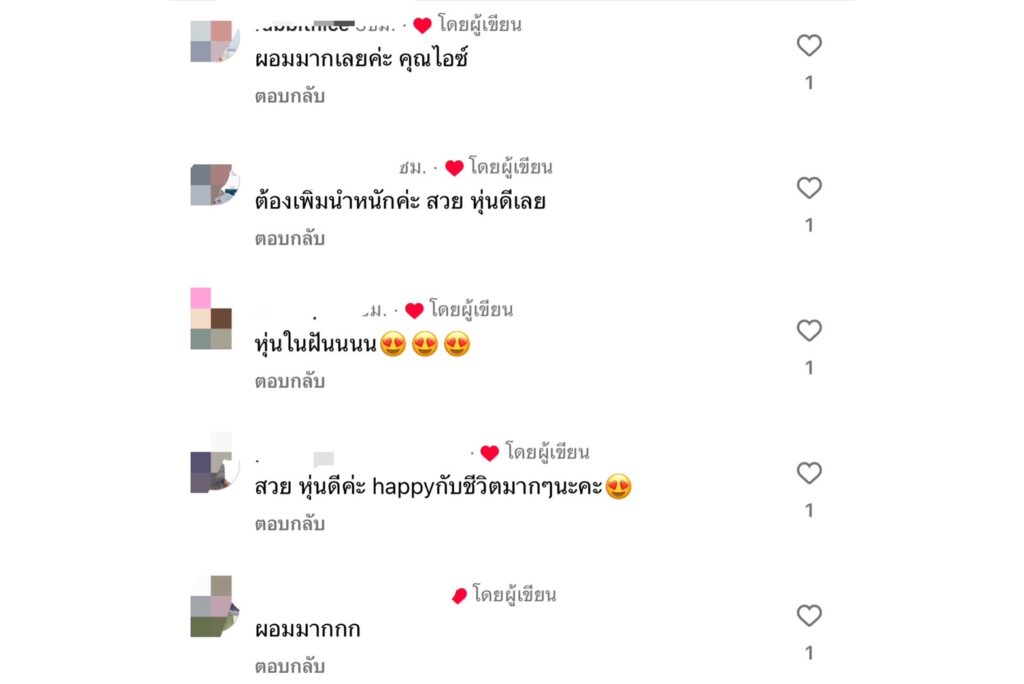Like the comment 'ผอมมากกก'

809,615
